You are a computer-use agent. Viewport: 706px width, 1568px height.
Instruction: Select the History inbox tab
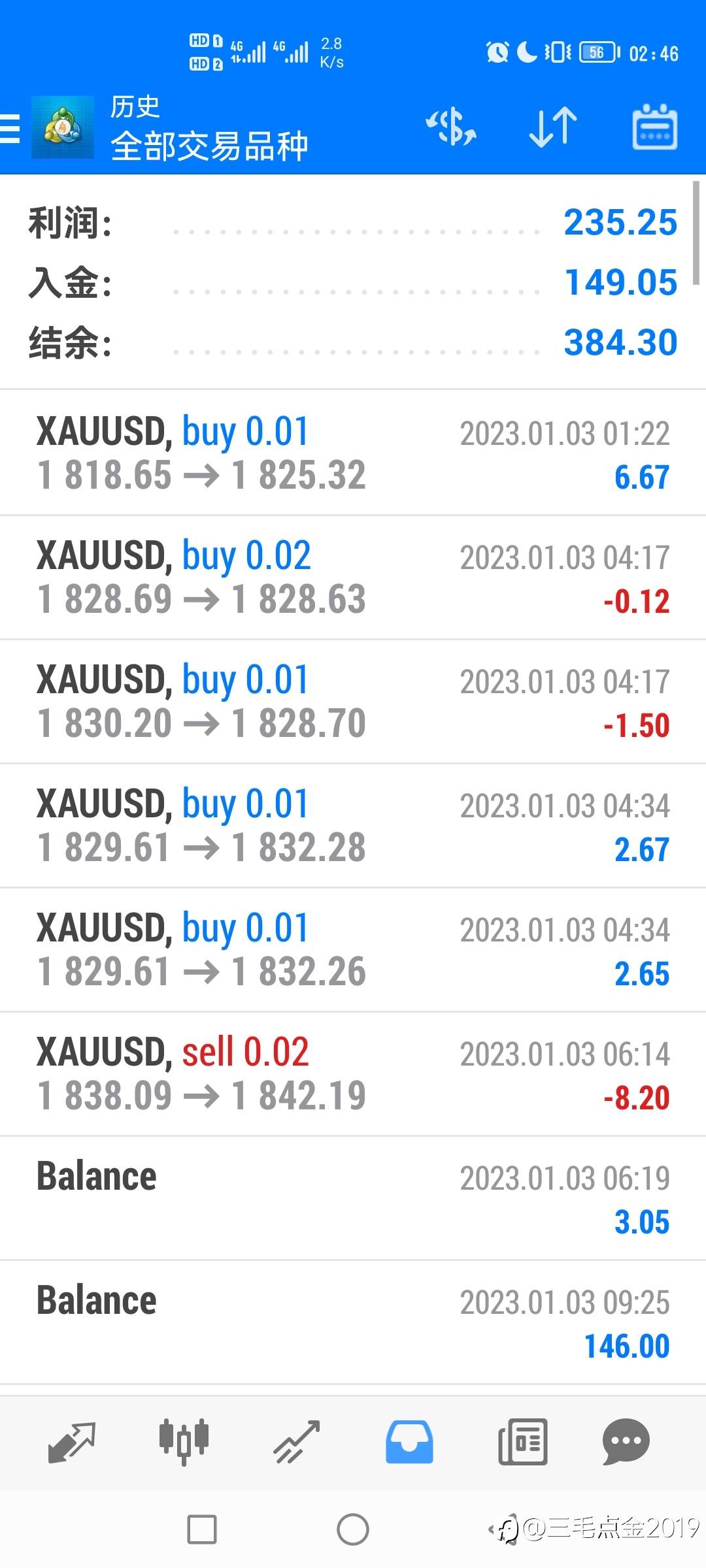(409, 1441)
